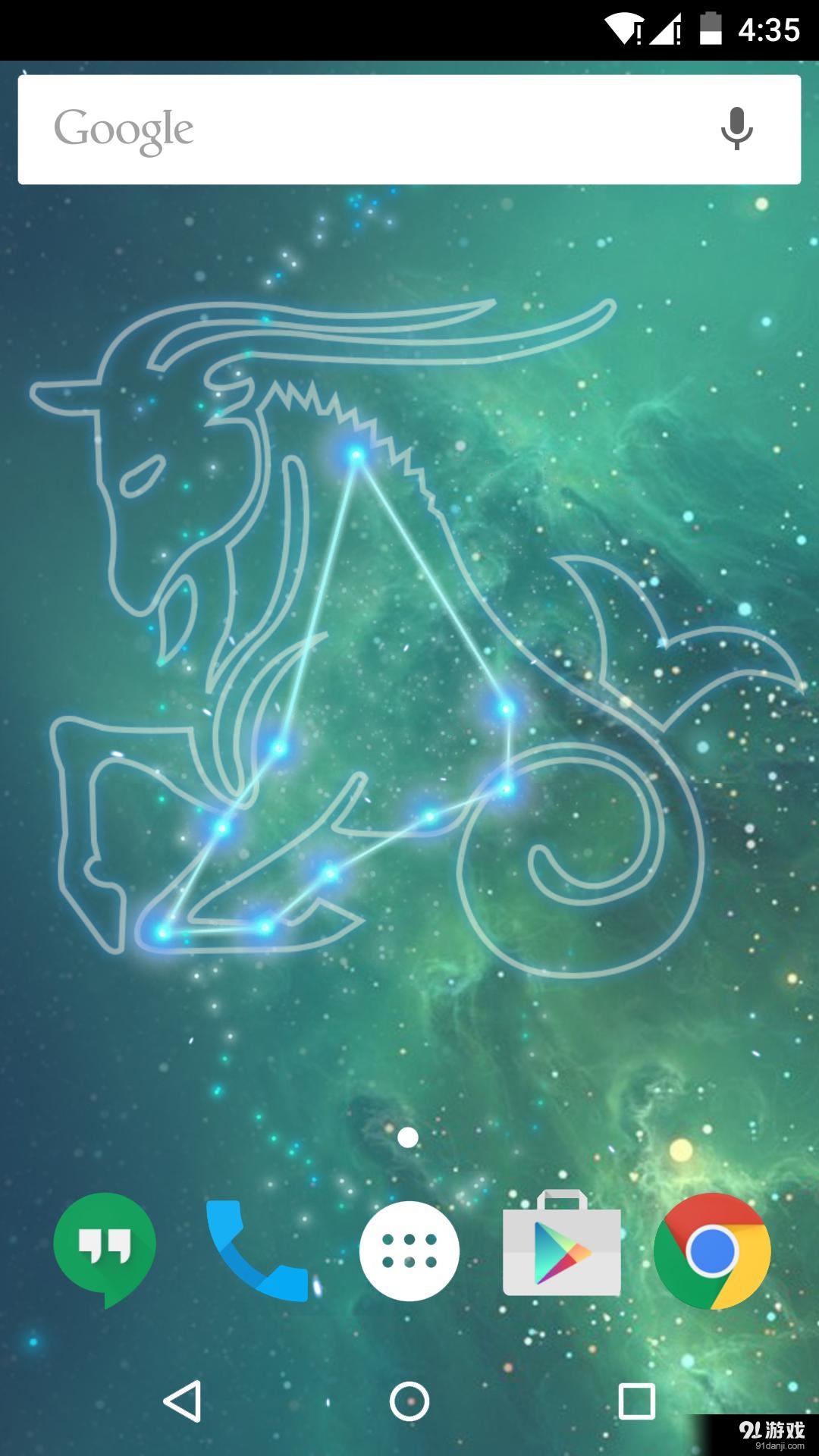This screenshot has width=819, height=1456.
Task: Start voice search with the microphone
Action: tap(736, 130)
